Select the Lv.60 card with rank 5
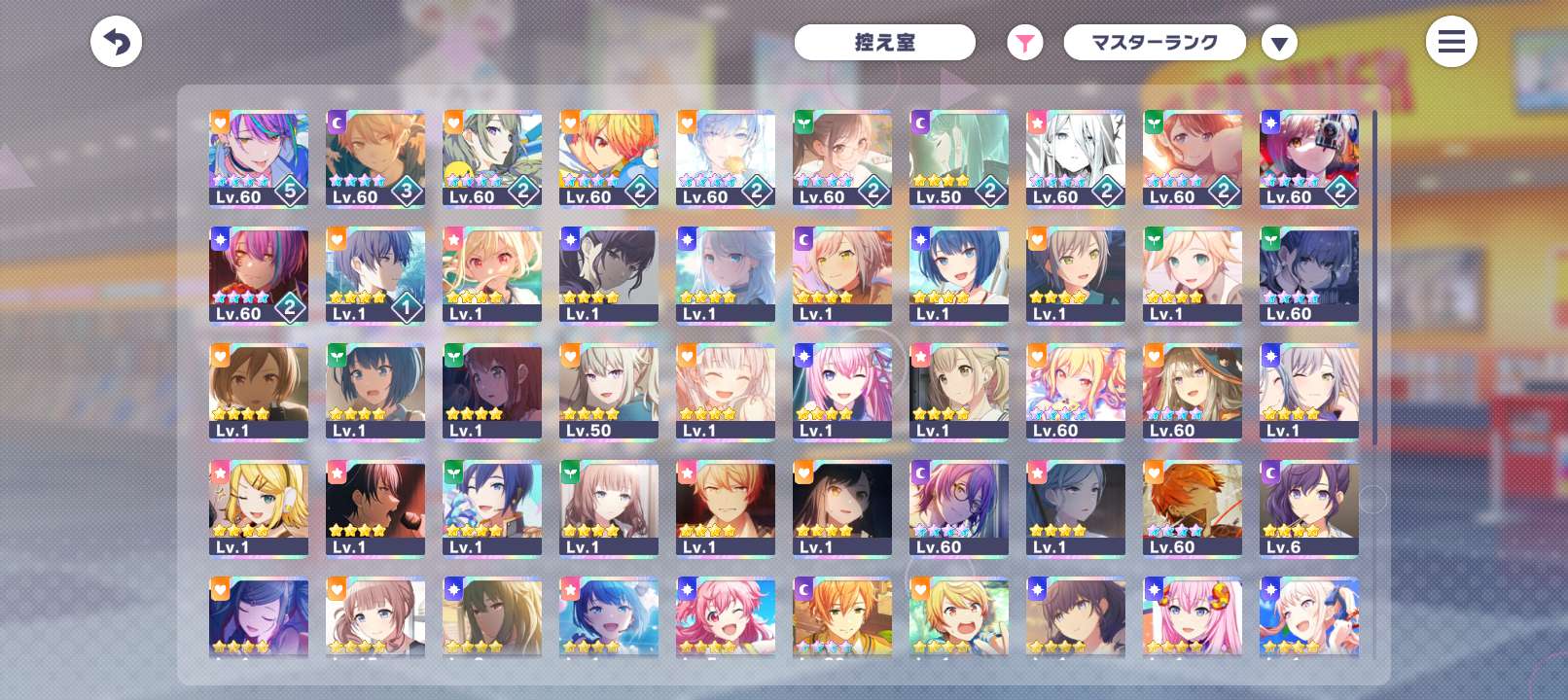The image size is (1568, 700). coord(258,158)
